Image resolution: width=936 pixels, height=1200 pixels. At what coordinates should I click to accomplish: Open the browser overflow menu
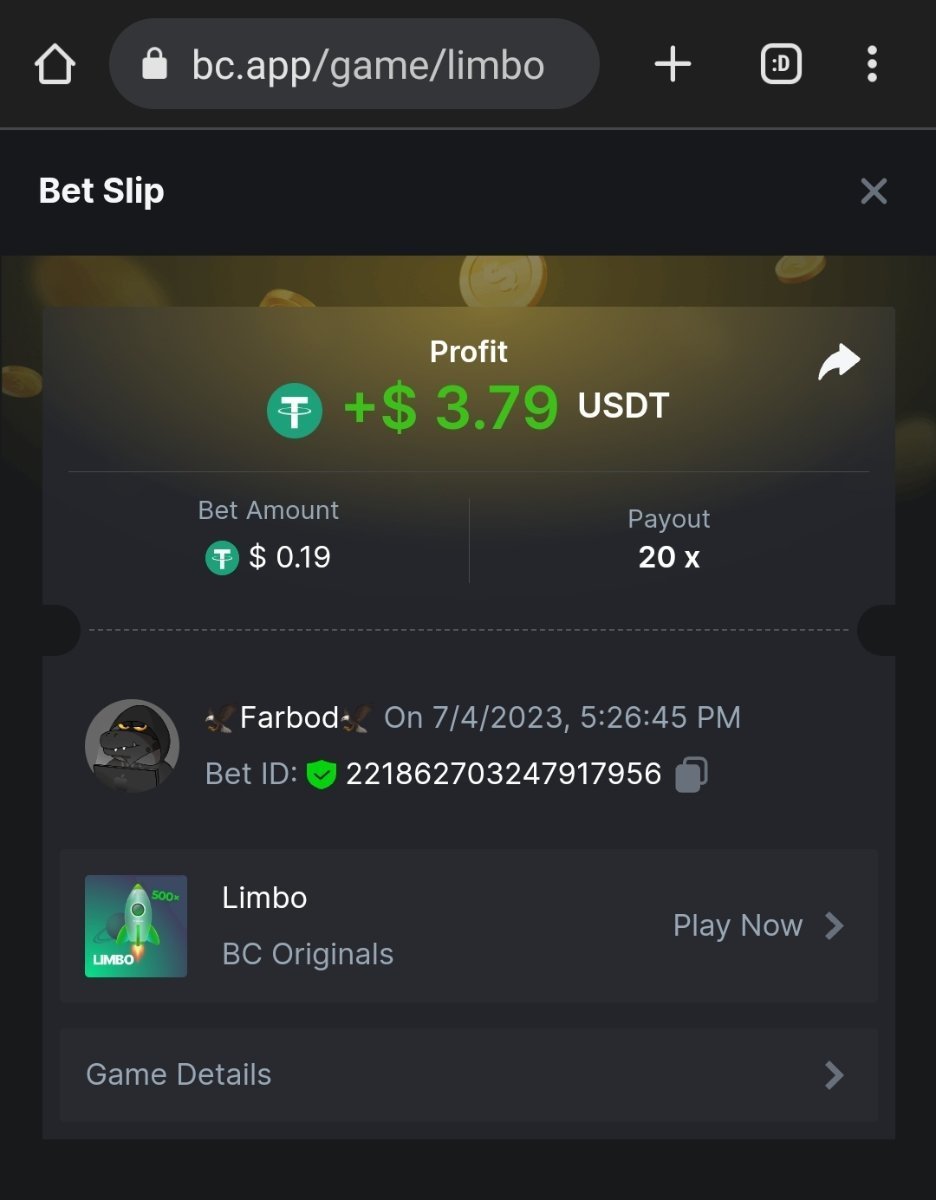click(x=872, y=66)
